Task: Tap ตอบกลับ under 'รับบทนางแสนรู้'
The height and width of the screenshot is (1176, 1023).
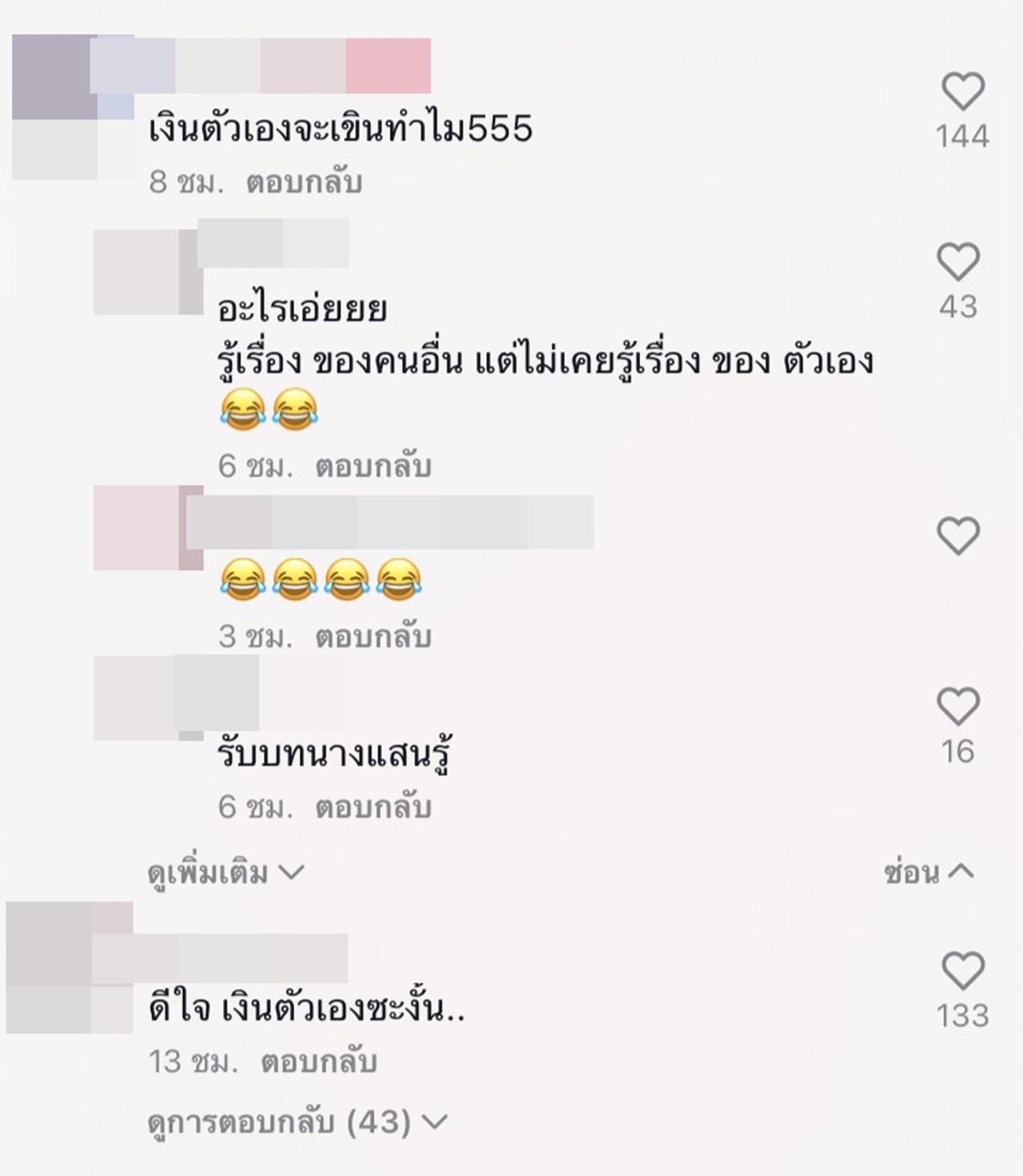Action: click(372, 808)
